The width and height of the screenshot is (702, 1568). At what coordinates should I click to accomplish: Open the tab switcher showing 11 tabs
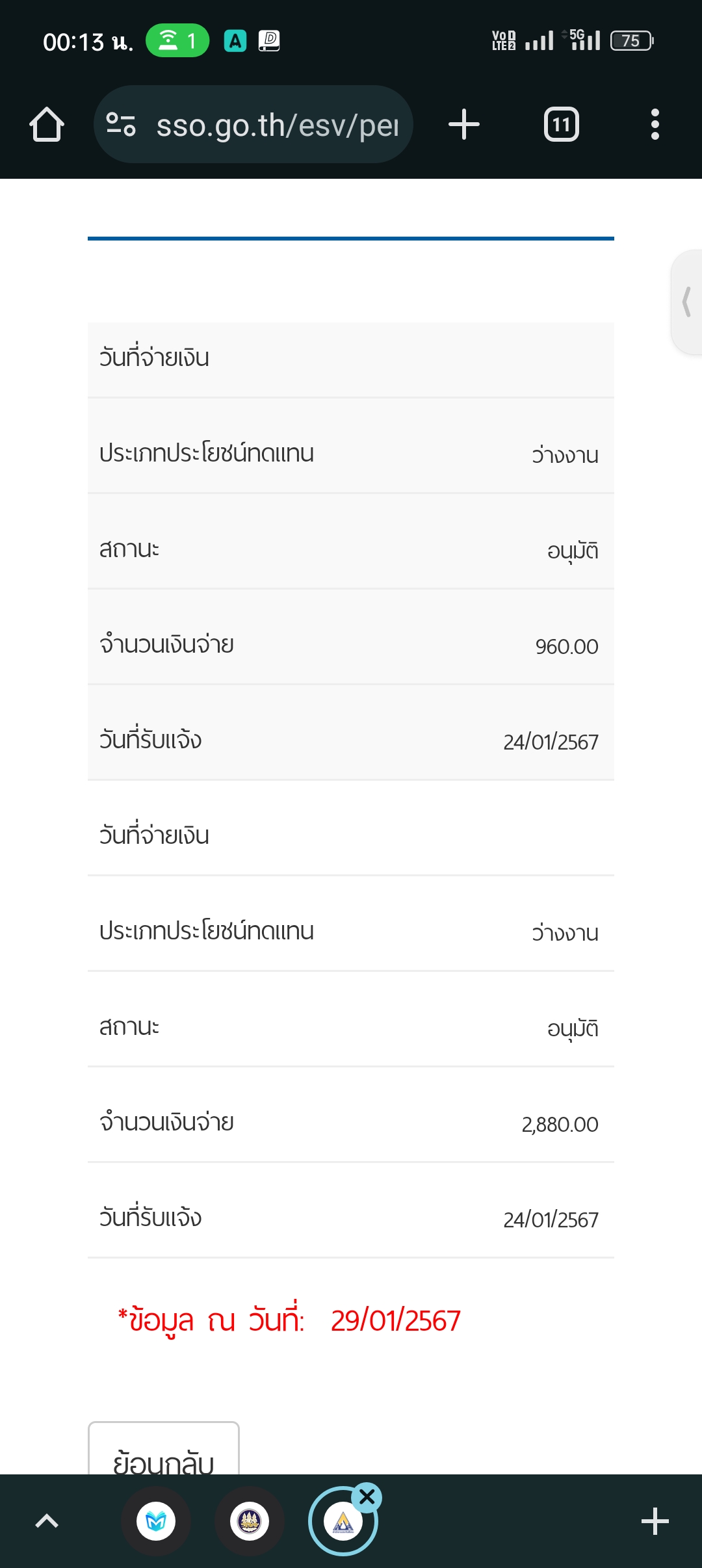coord(562,124)
